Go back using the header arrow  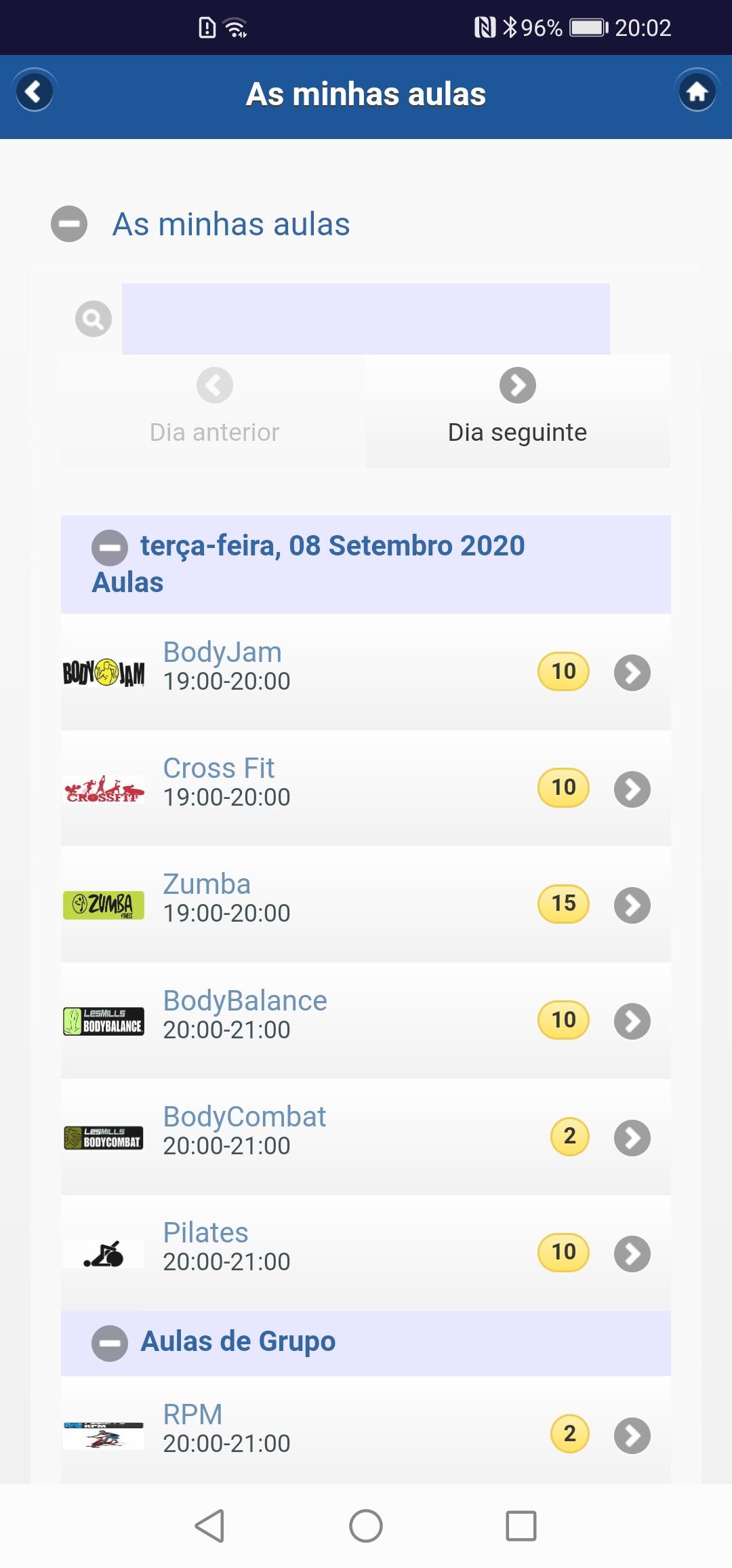click(x=34, y=91)
